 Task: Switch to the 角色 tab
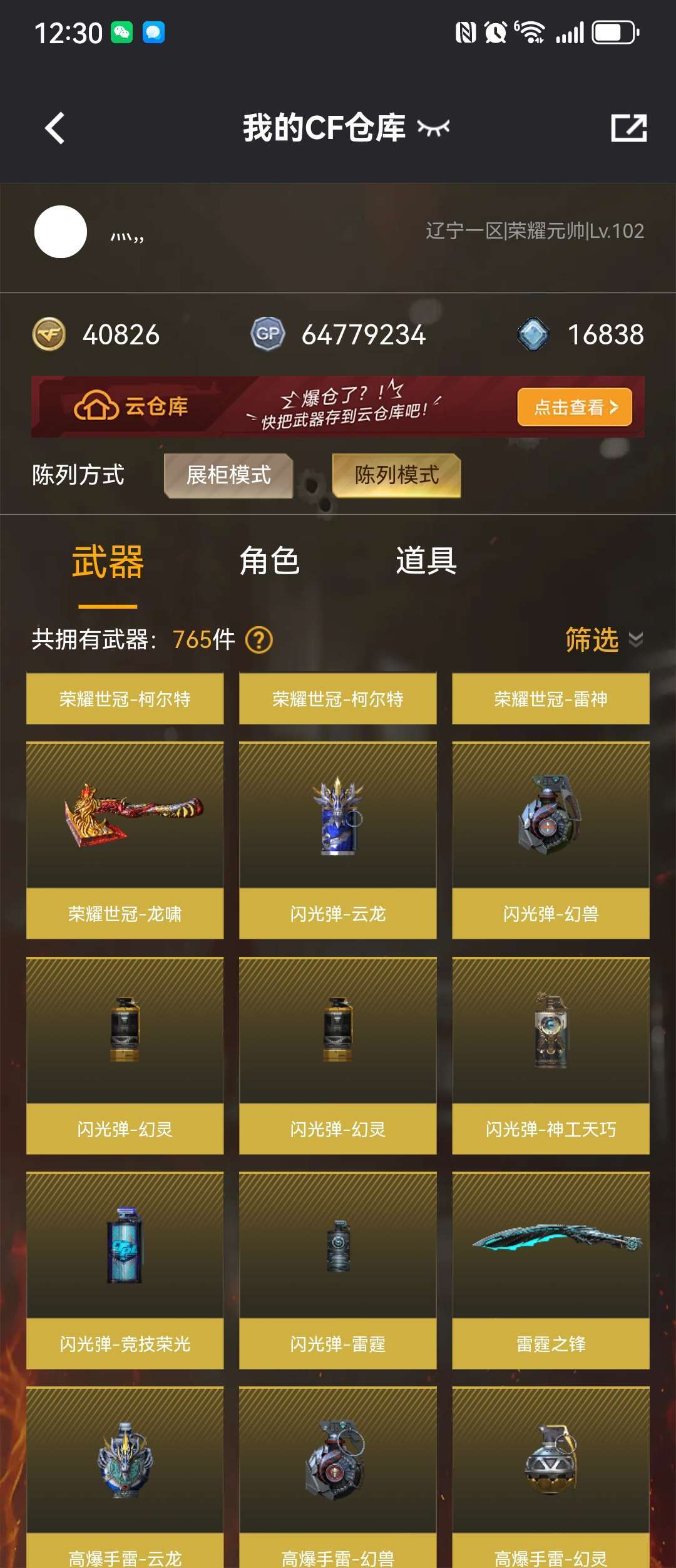[x=269, y=560]
